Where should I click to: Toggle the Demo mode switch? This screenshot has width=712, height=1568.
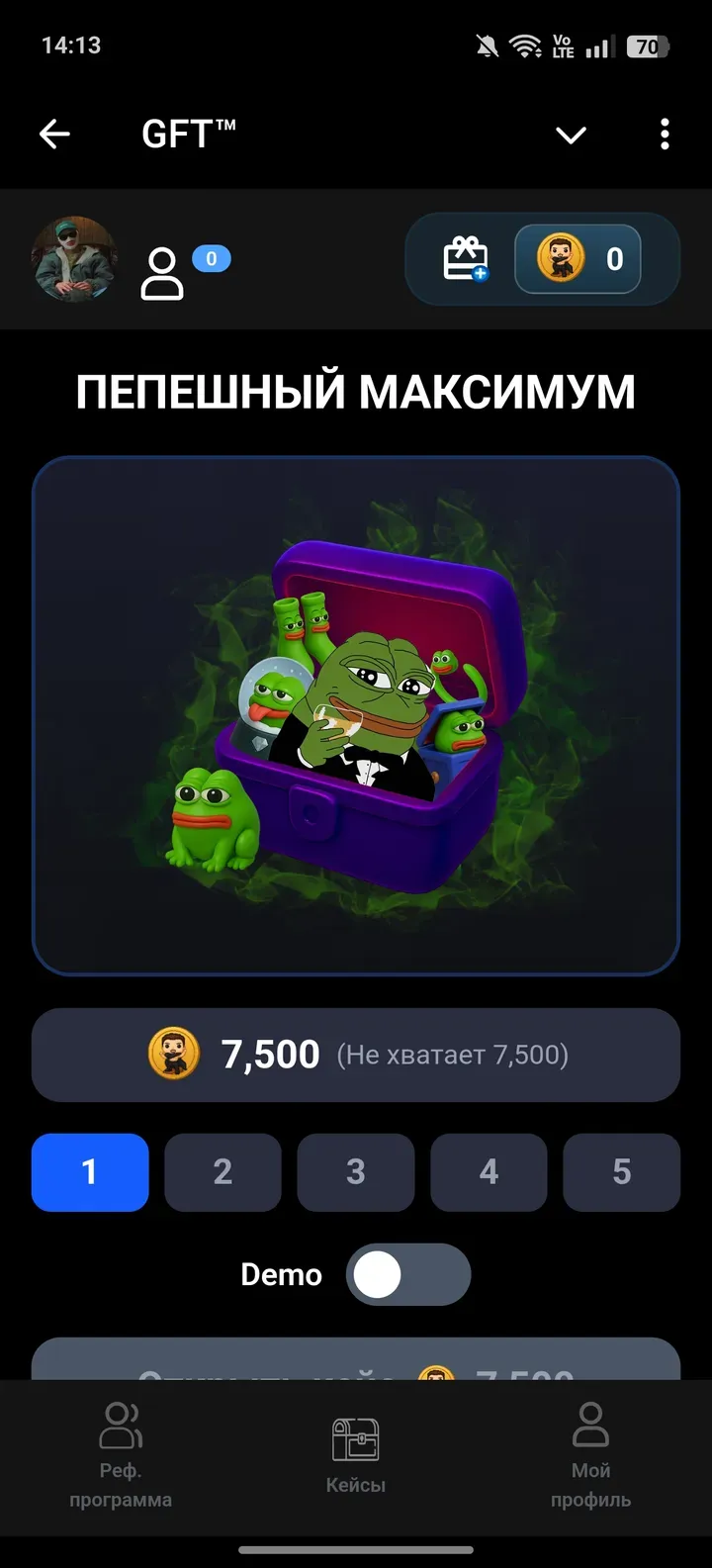pyautogui.click(x=408, y=1274)
